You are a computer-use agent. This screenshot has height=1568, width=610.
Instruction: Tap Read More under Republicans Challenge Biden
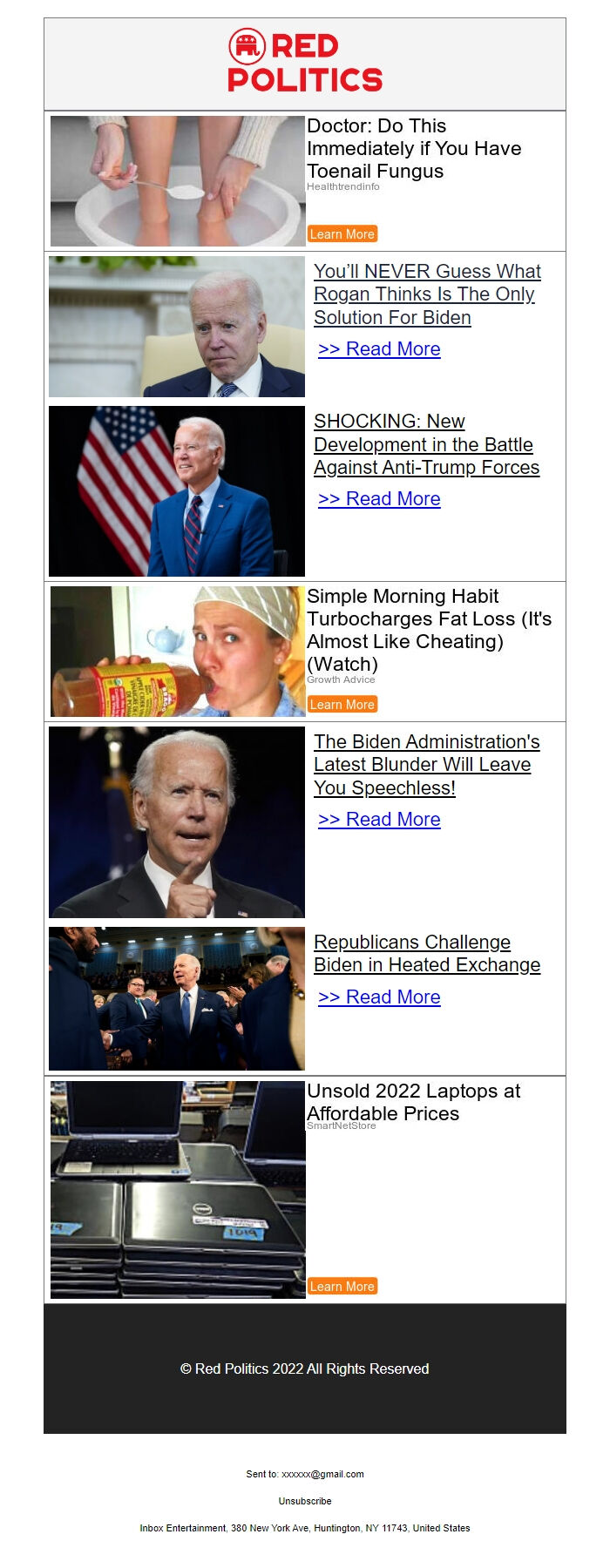click(x=379, y=997)
